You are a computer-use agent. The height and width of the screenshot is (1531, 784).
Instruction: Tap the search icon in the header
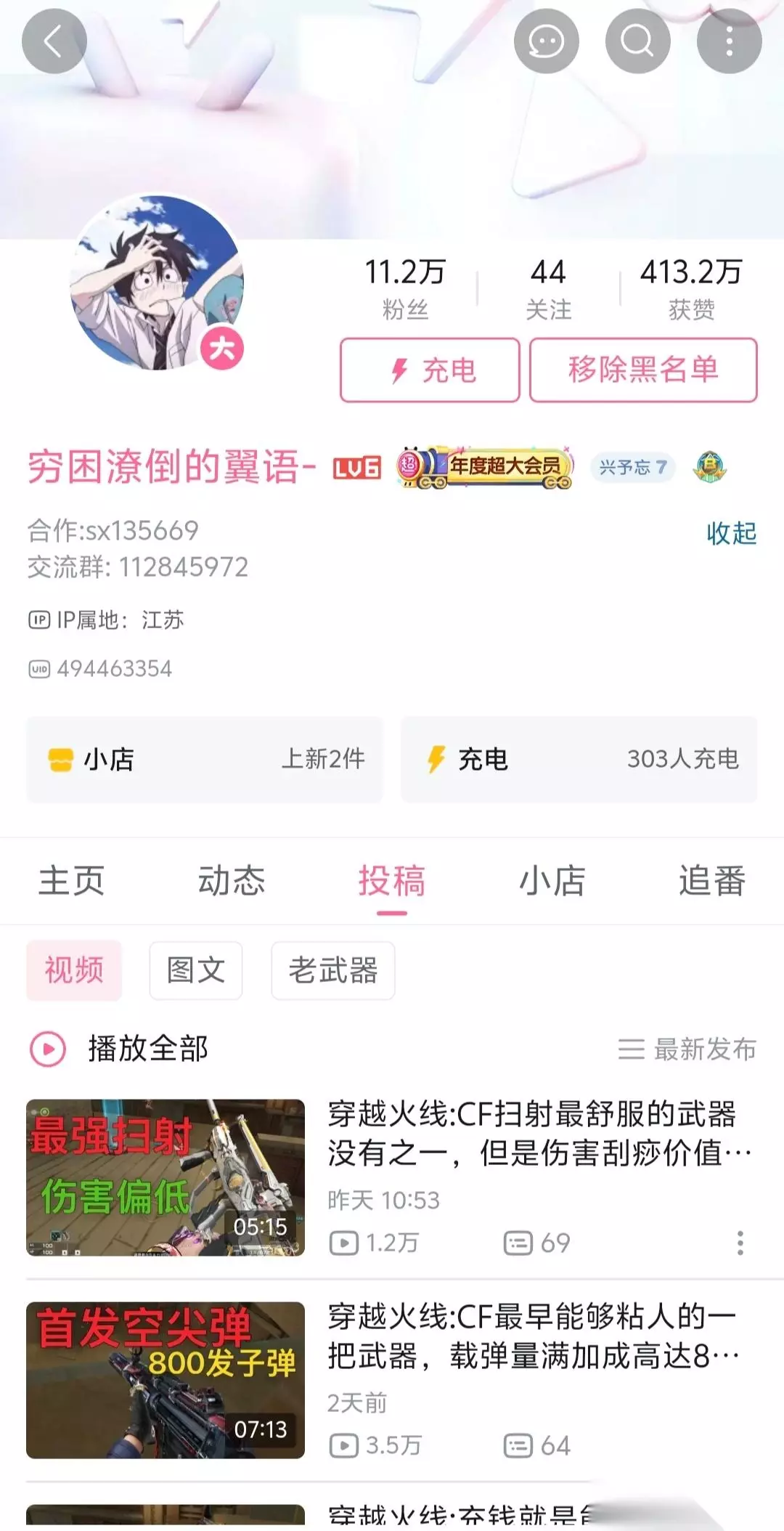(x=637, y=41)
